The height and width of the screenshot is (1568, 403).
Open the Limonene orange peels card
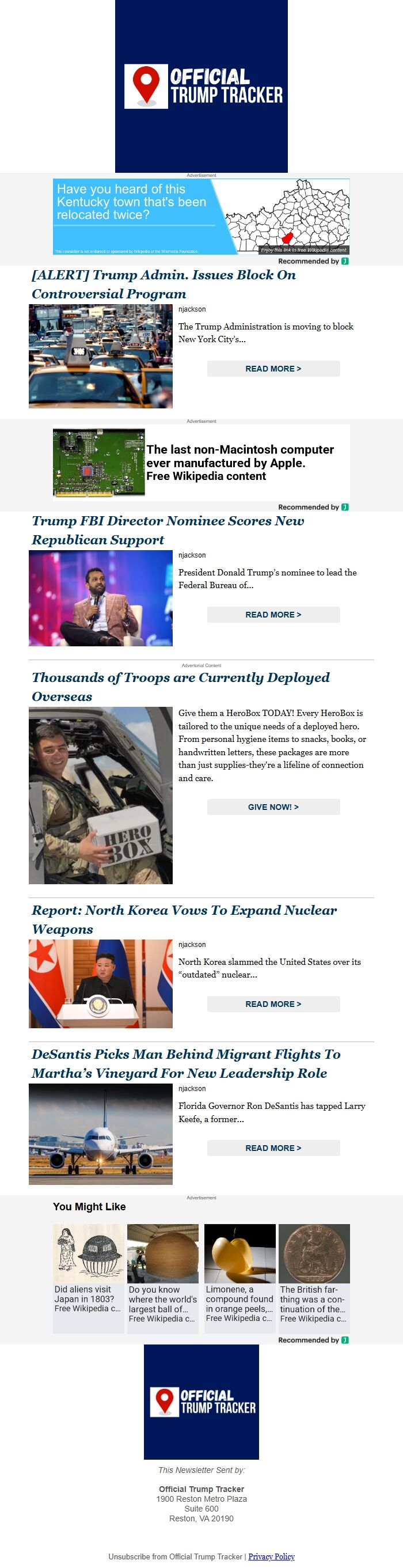pyautogui.click(x=239, y=1277)
